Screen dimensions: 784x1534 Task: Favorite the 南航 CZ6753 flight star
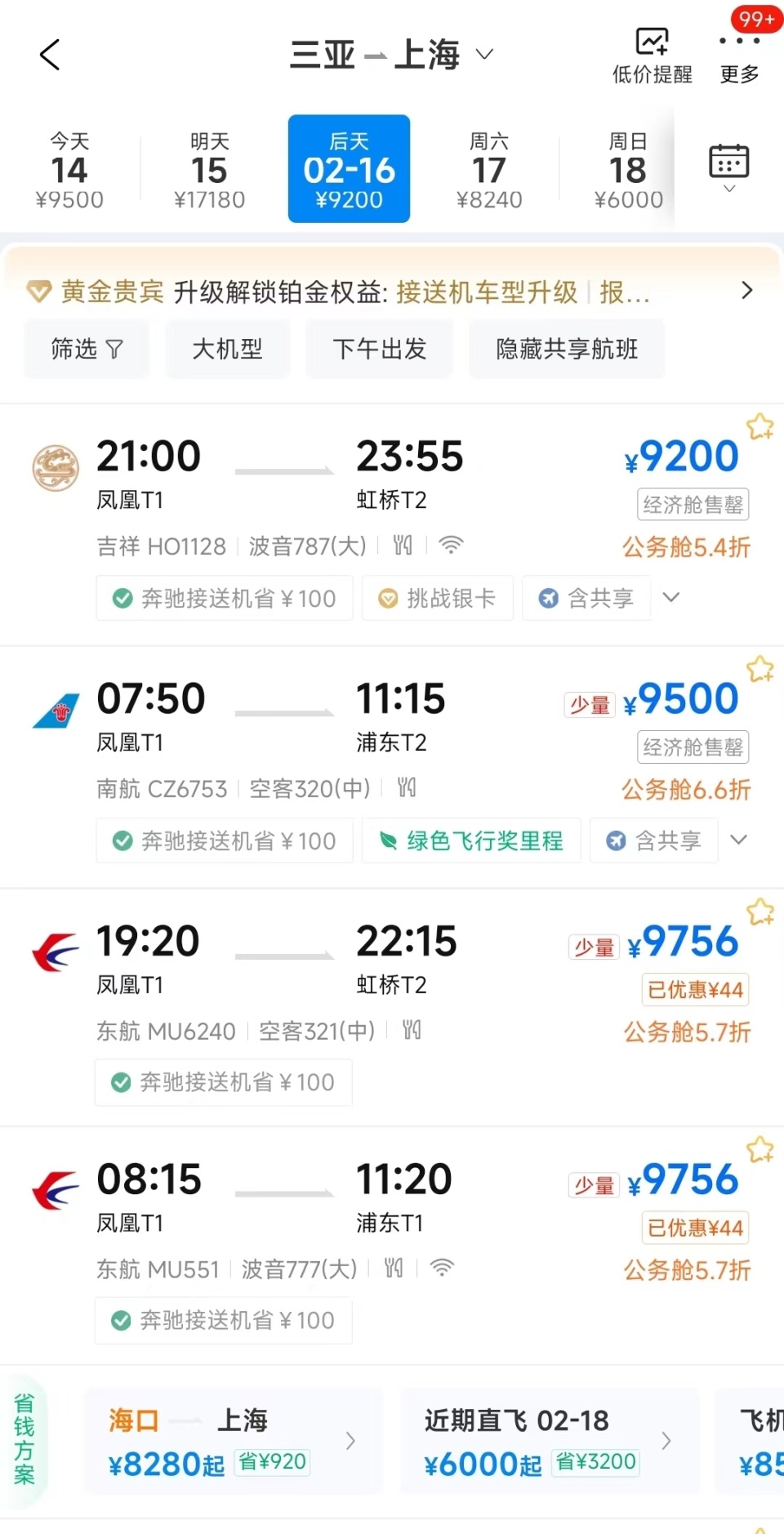[759, 669]
